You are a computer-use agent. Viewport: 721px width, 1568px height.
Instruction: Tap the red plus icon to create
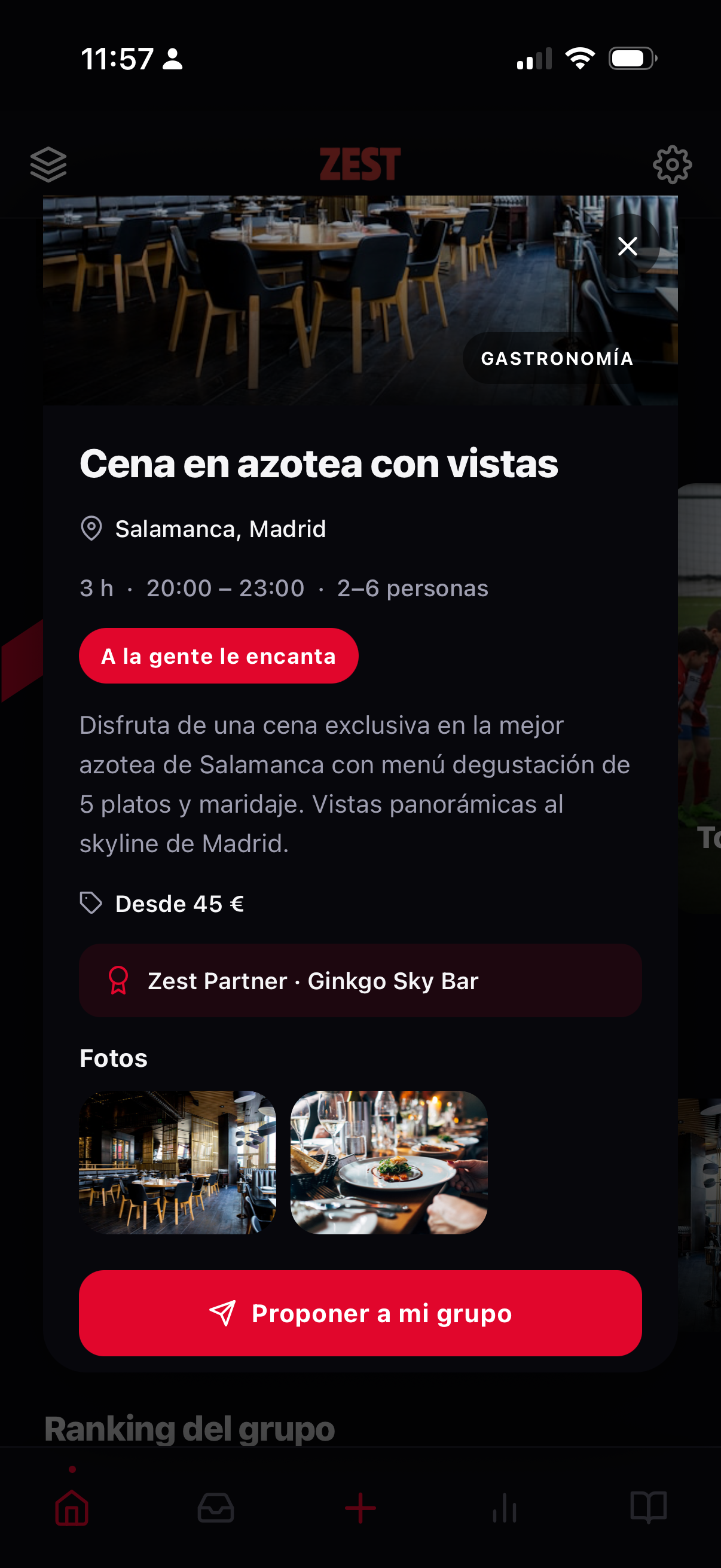[360, 1508]
